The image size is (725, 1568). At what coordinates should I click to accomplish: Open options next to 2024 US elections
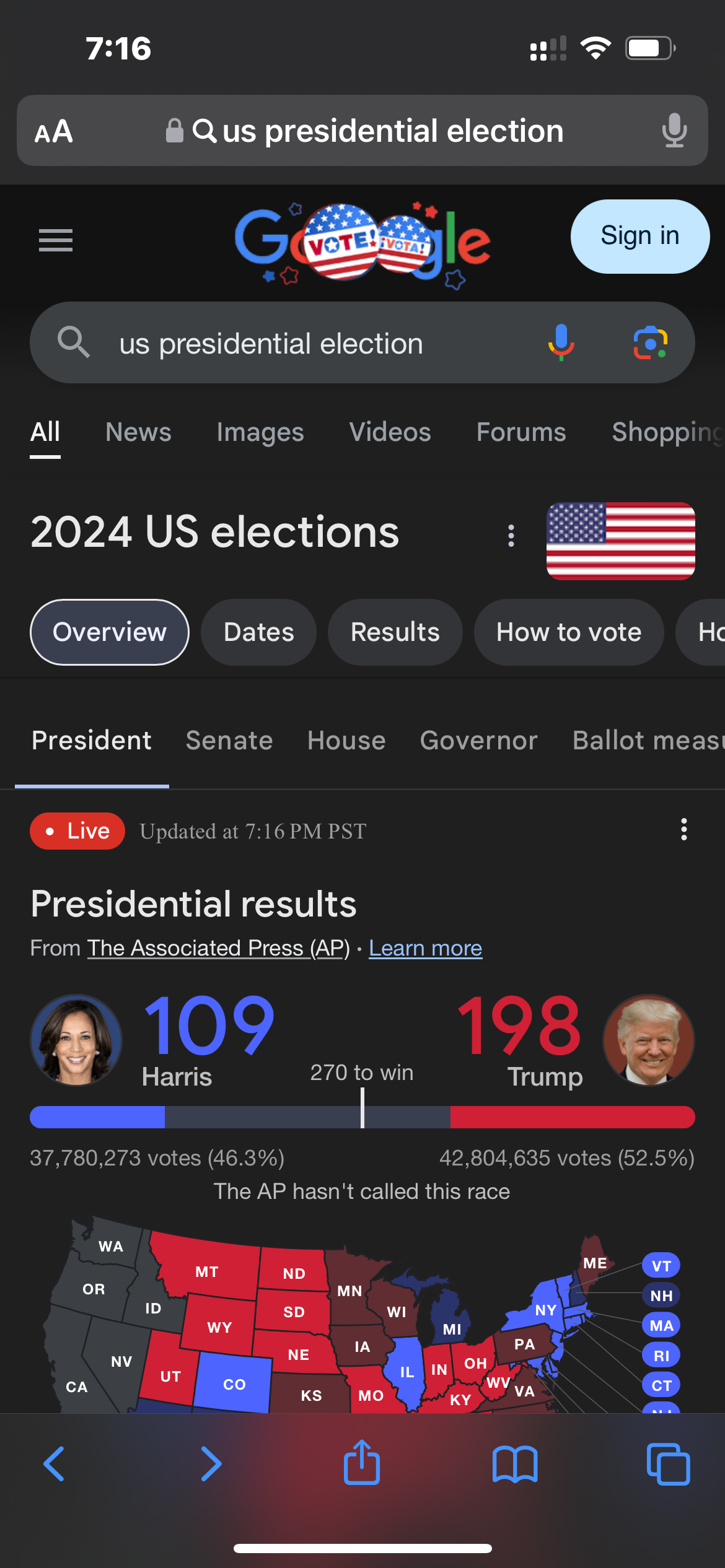pos(511,536)
